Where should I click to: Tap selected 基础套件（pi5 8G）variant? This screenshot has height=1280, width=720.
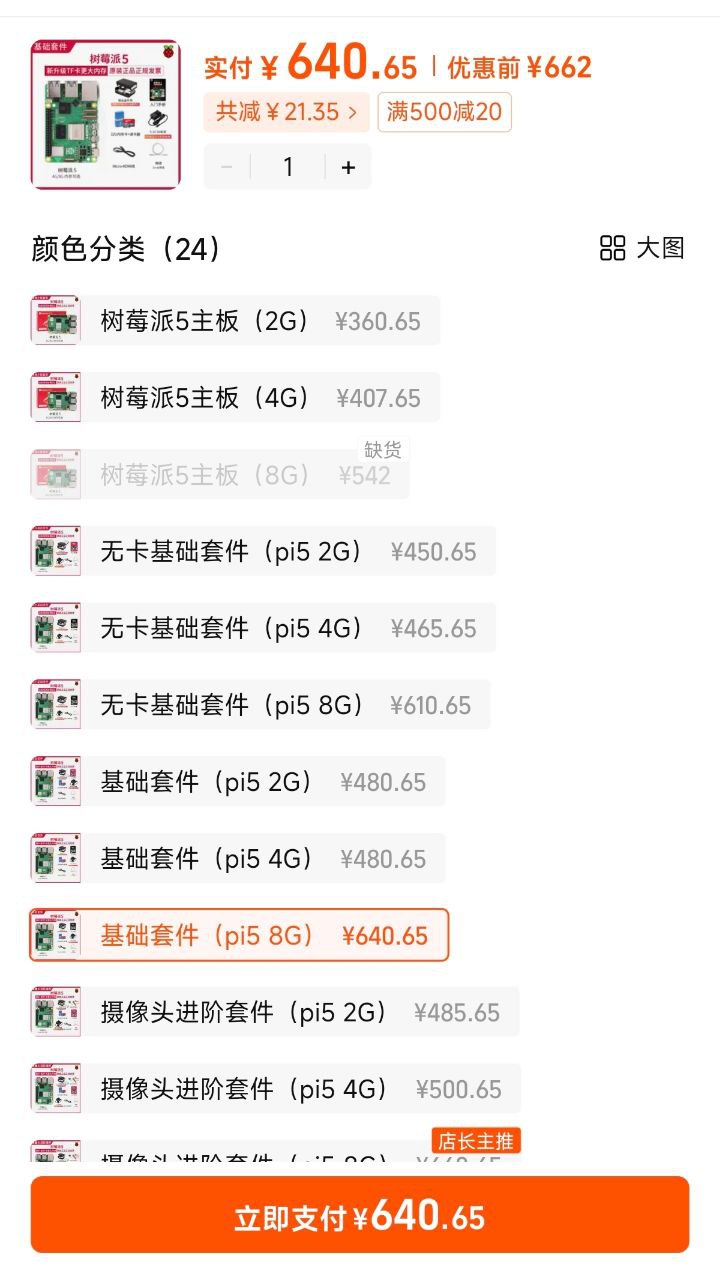pos(240,936)
